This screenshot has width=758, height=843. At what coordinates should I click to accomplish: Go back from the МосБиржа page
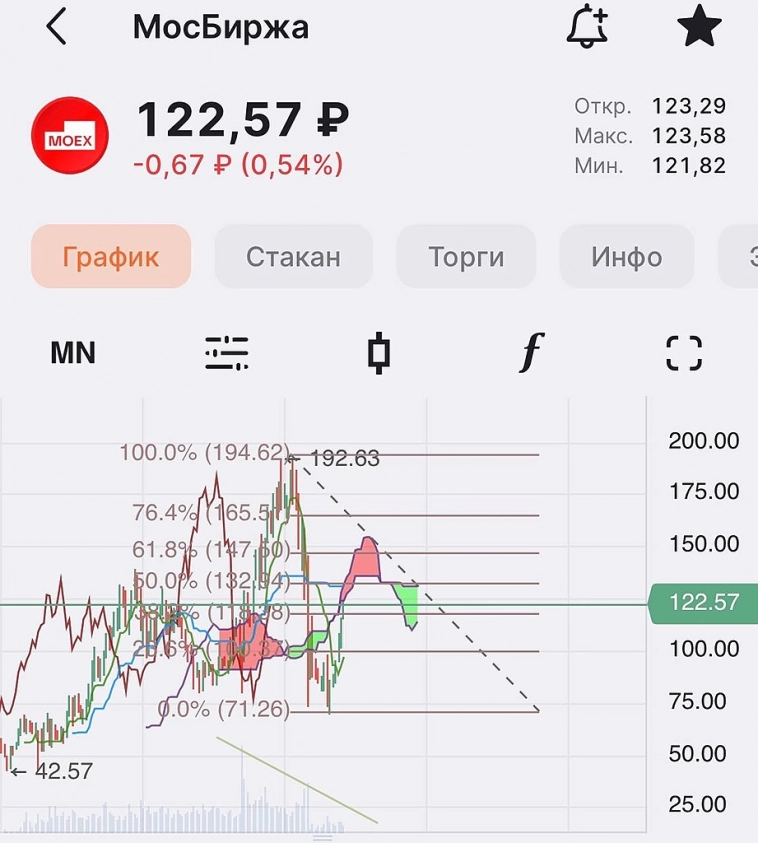coord(57,28)
